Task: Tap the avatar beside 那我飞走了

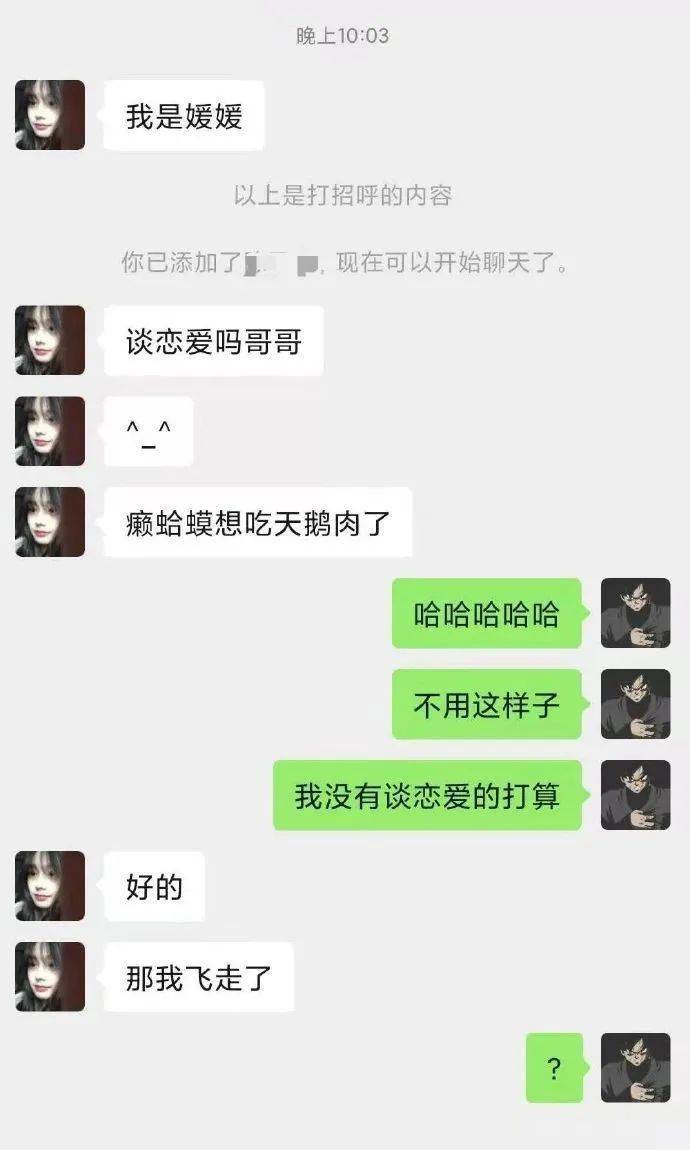Action: [50, 977]
